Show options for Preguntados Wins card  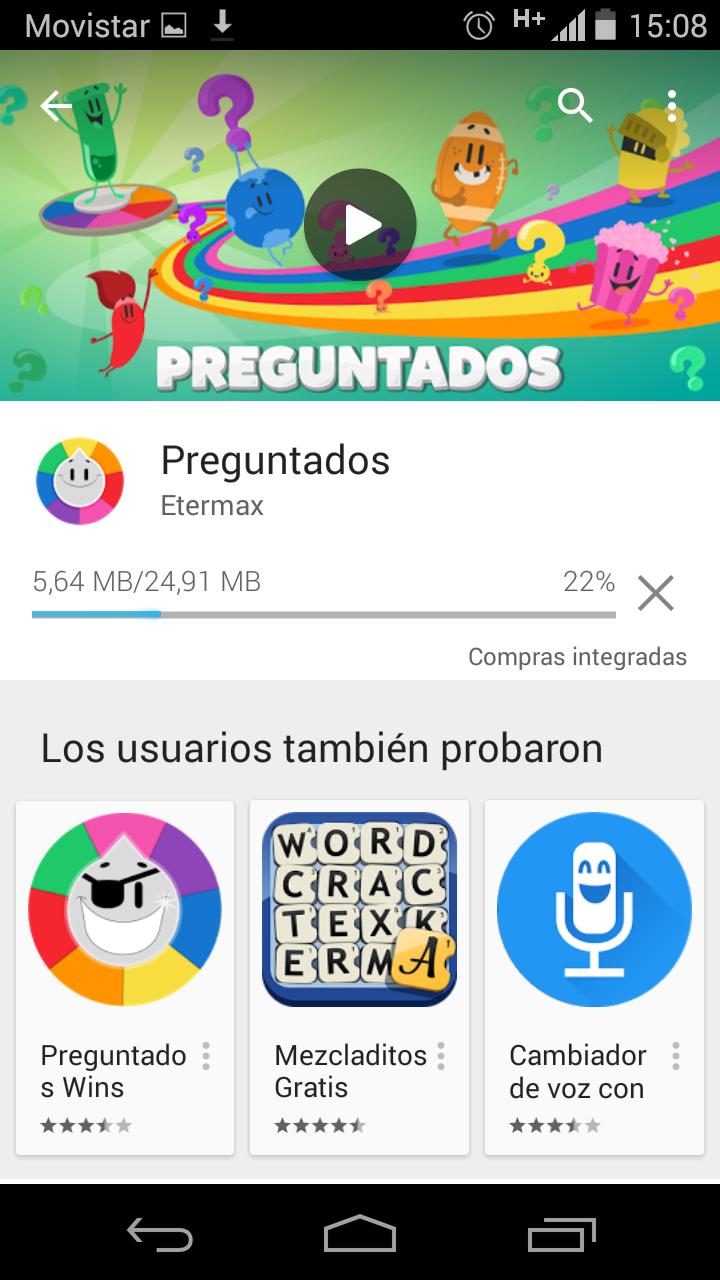[206, 1056]
